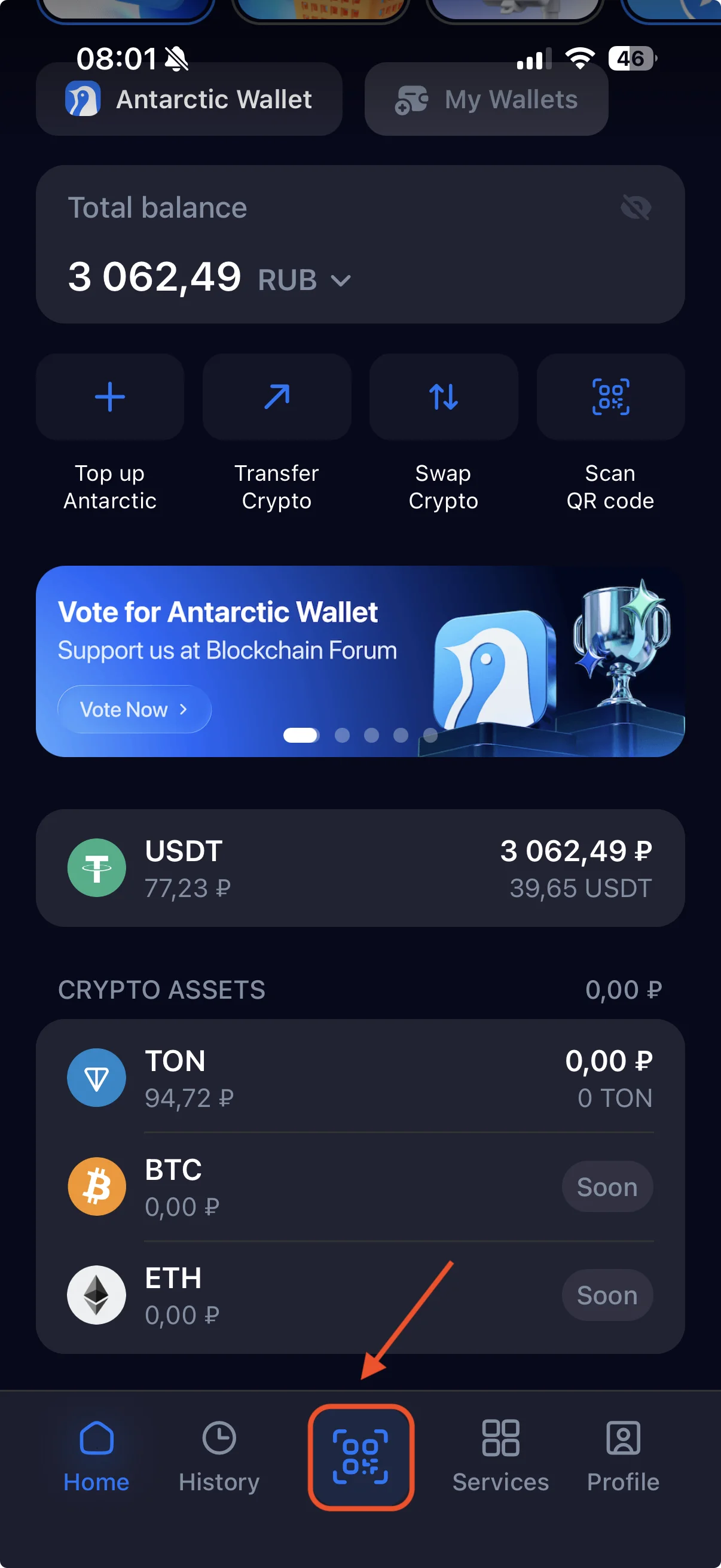Viewport: 721px width, 1568px height.
Task: Go to the Profile tab
Action: pyautogui.click(x=623, y=1456)
